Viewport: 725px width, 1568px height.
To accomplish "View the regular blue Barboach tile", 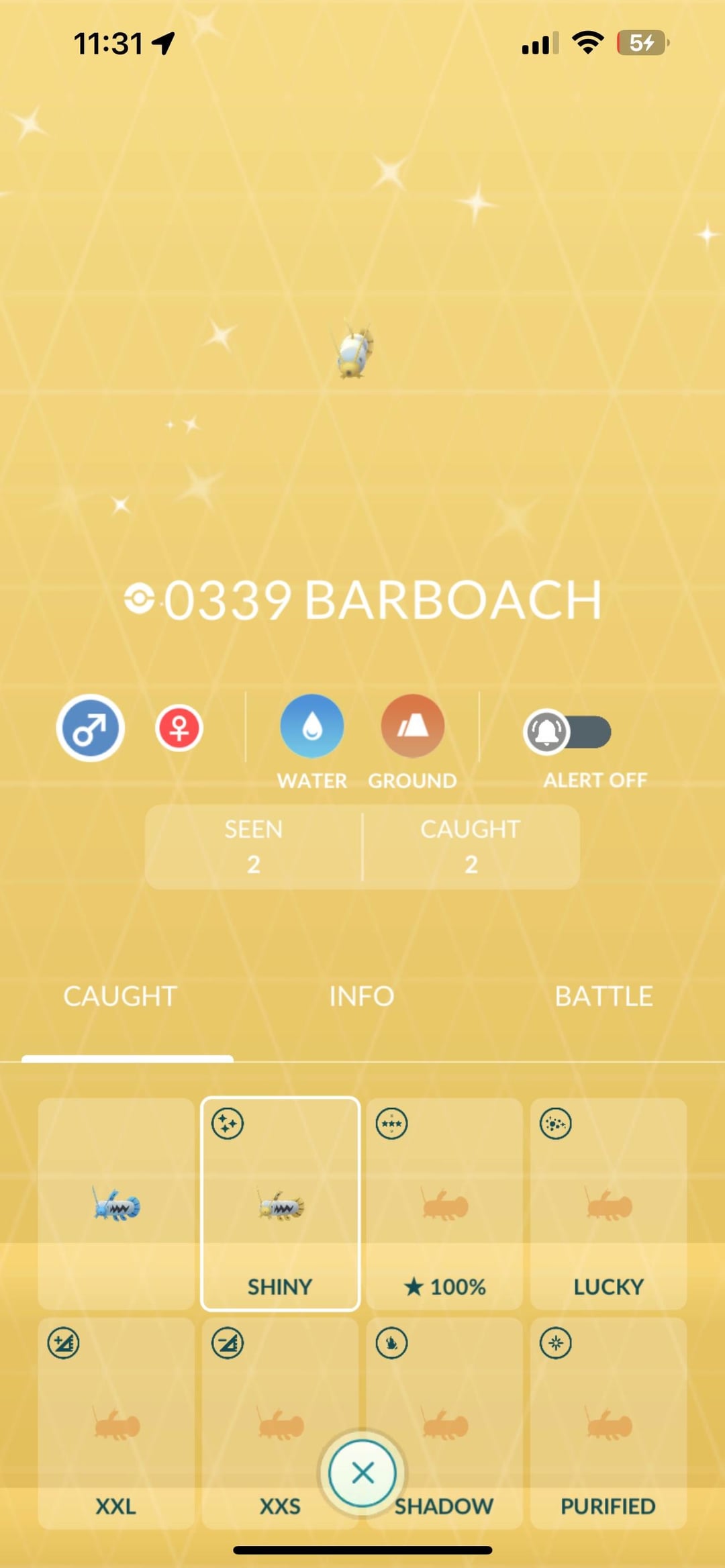I will click(x=116, y=1203).
